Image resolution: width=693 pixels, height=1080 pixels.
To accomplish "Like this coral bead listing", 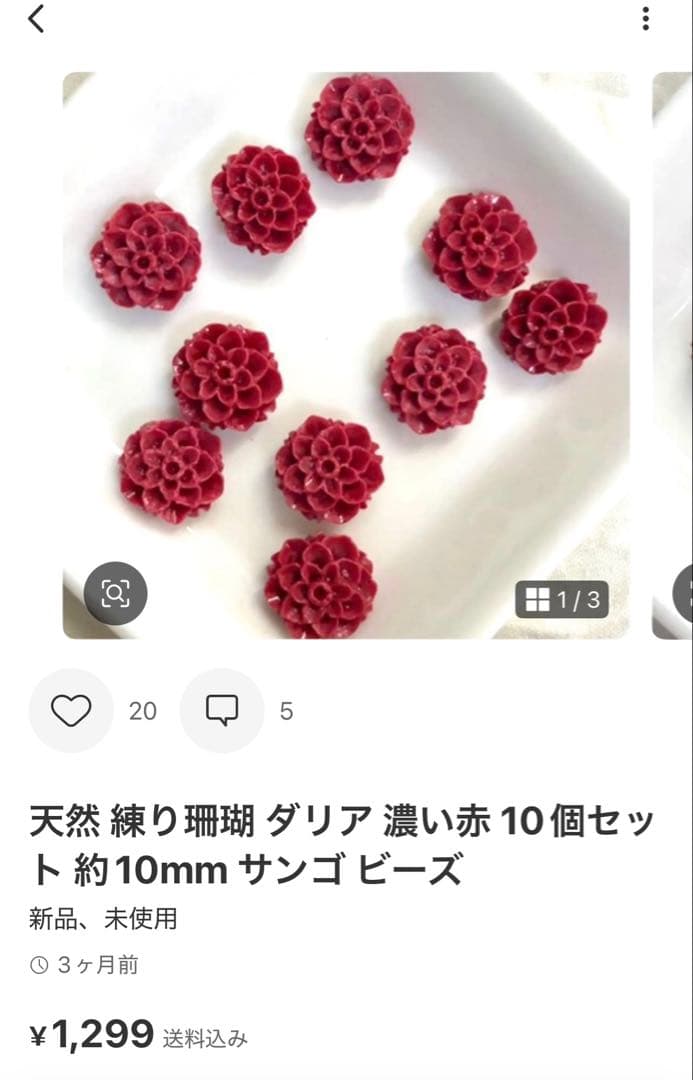I will tap(71, 711).
